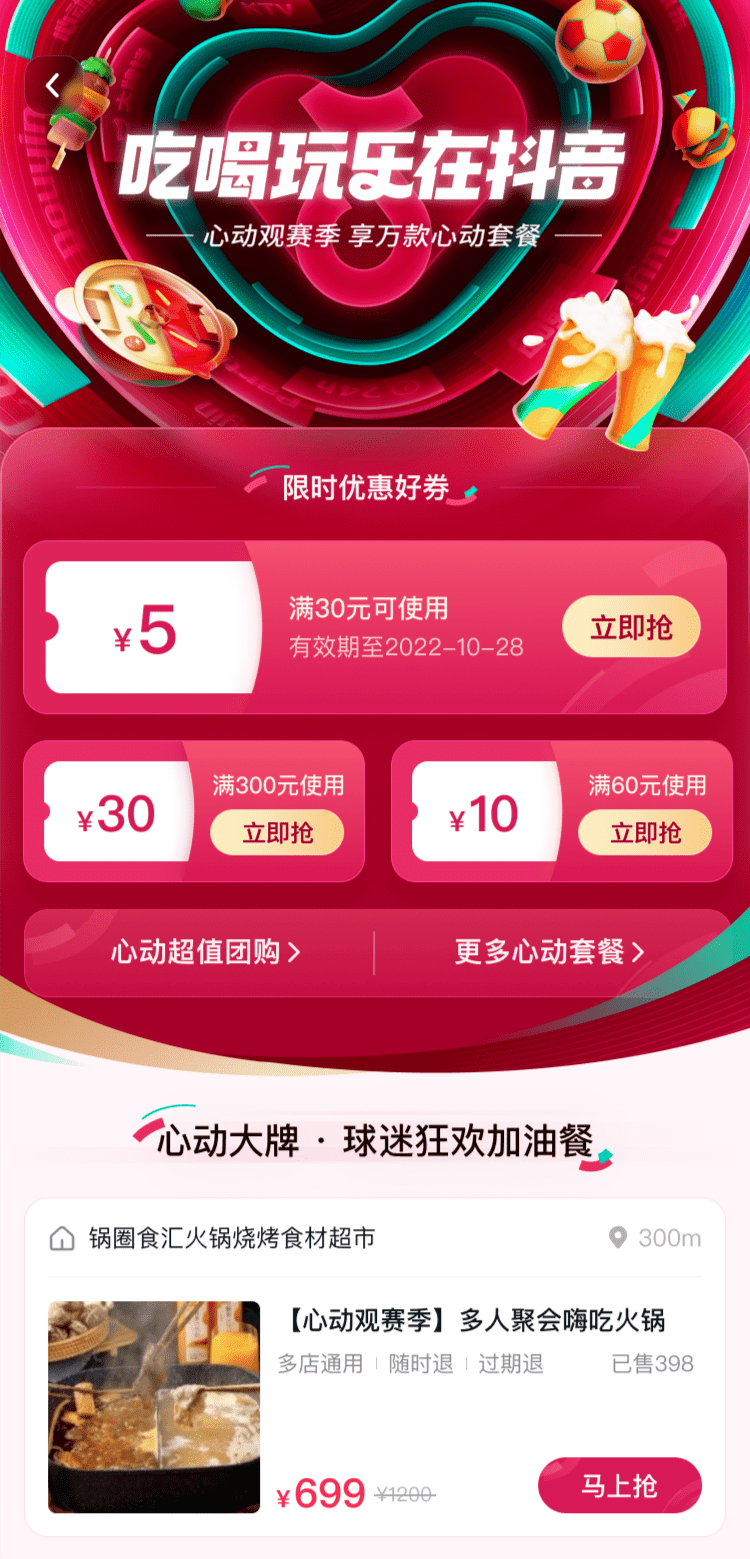Grab the ¥10 coupon for 满60元
This screenshot has width=750, height=1559.
coord(645,833)
